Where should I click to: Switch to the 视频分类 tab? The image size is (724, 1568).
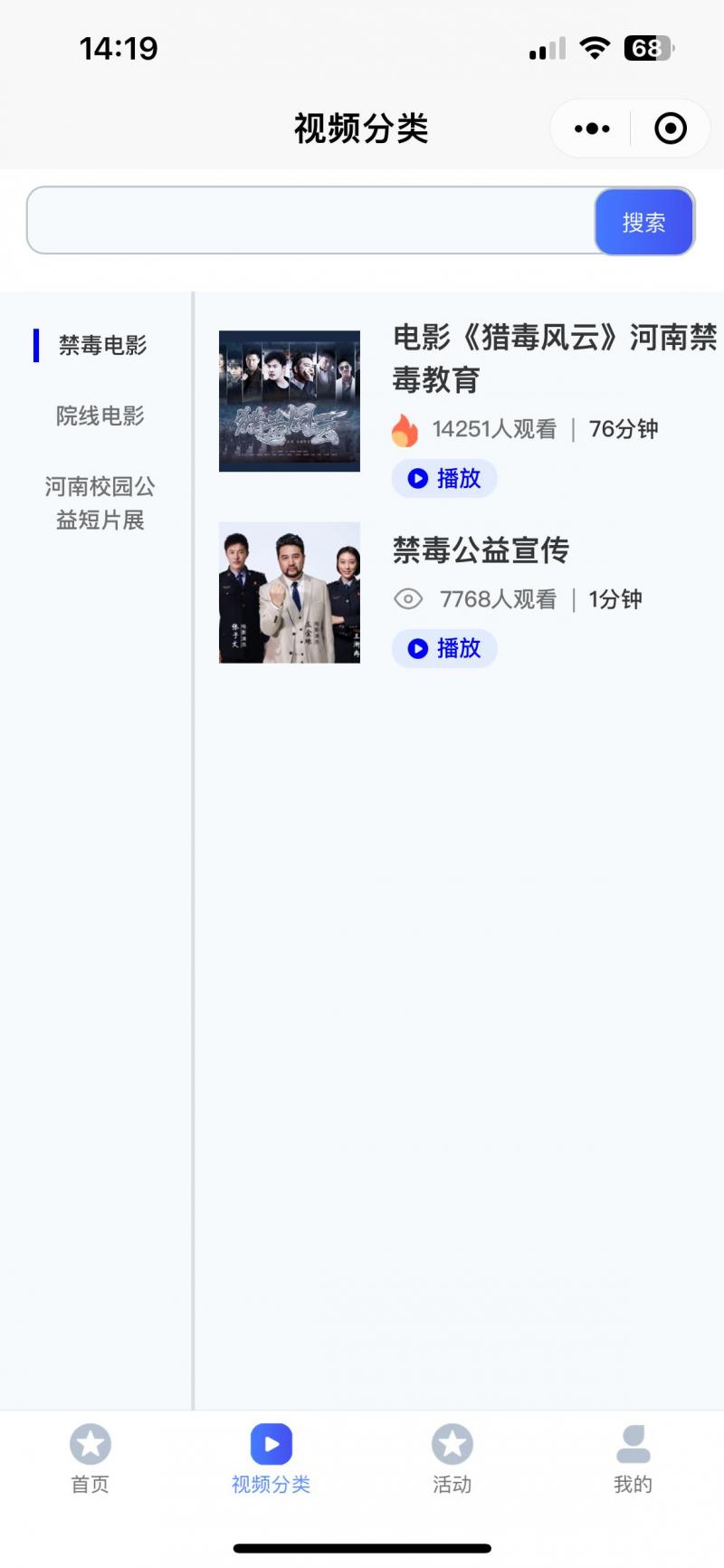coord(271,1458)
